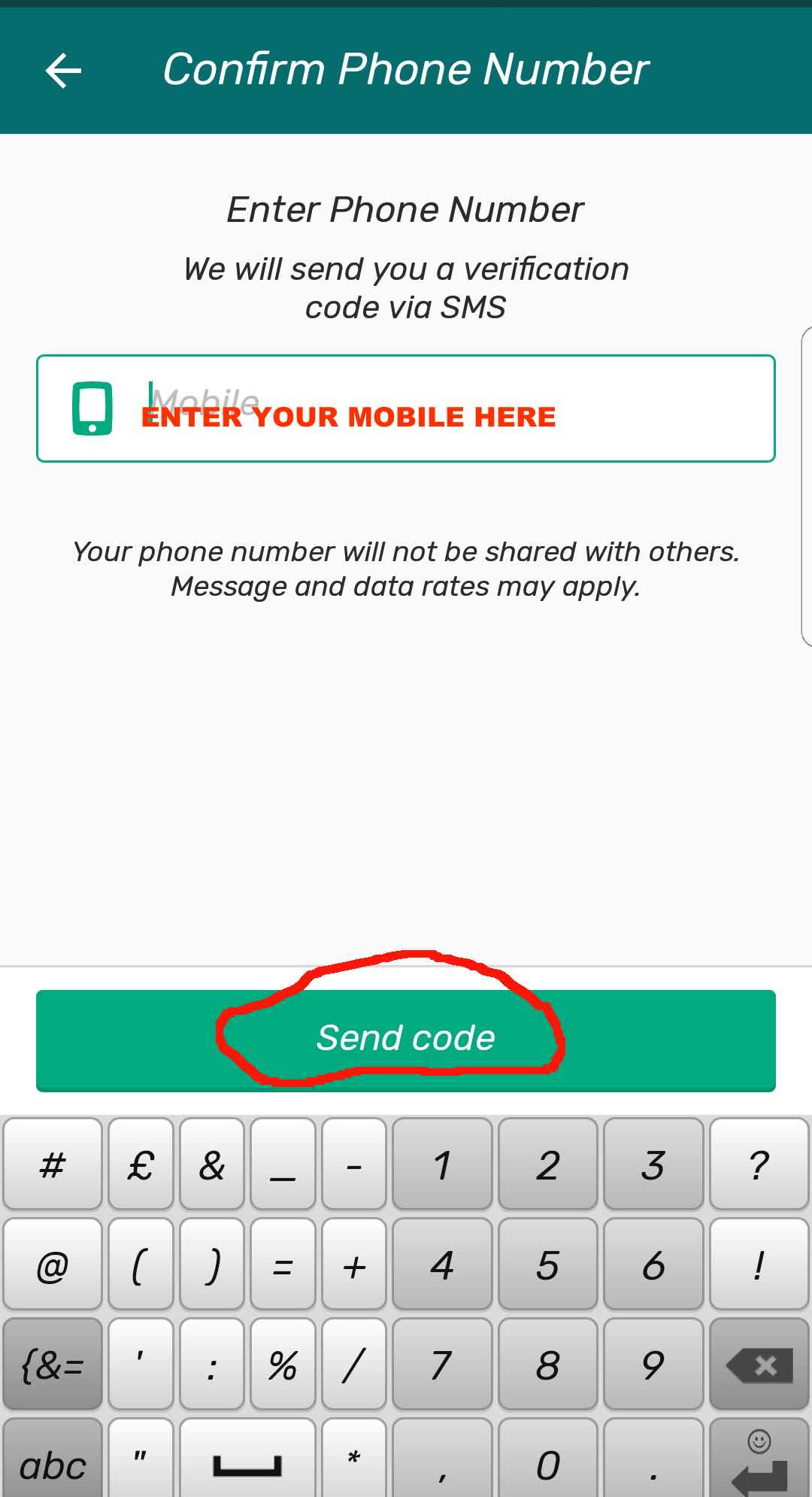Switch keyboard to abc letters
Screen dimensions: 812x1497
tap(53, 1464)
